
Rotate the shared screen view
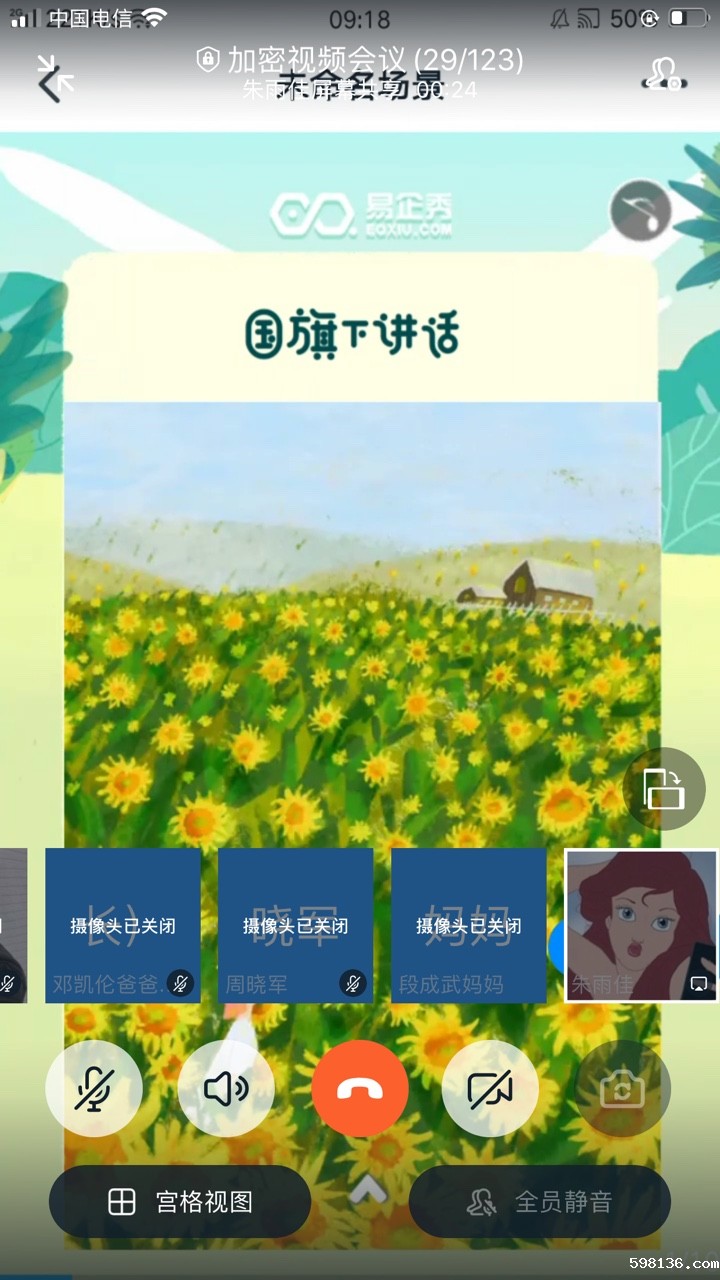664,789
